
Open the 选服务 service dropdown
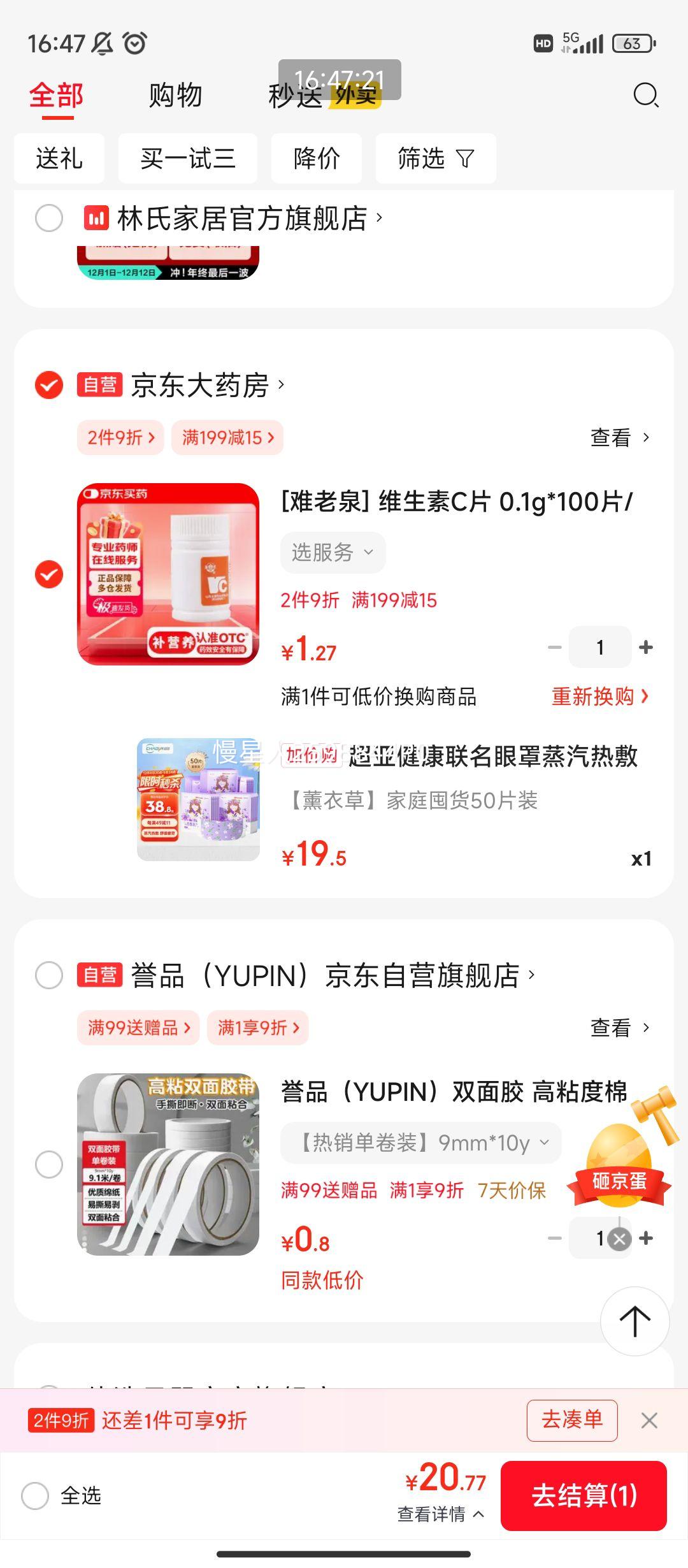click(x=332, y=552)
